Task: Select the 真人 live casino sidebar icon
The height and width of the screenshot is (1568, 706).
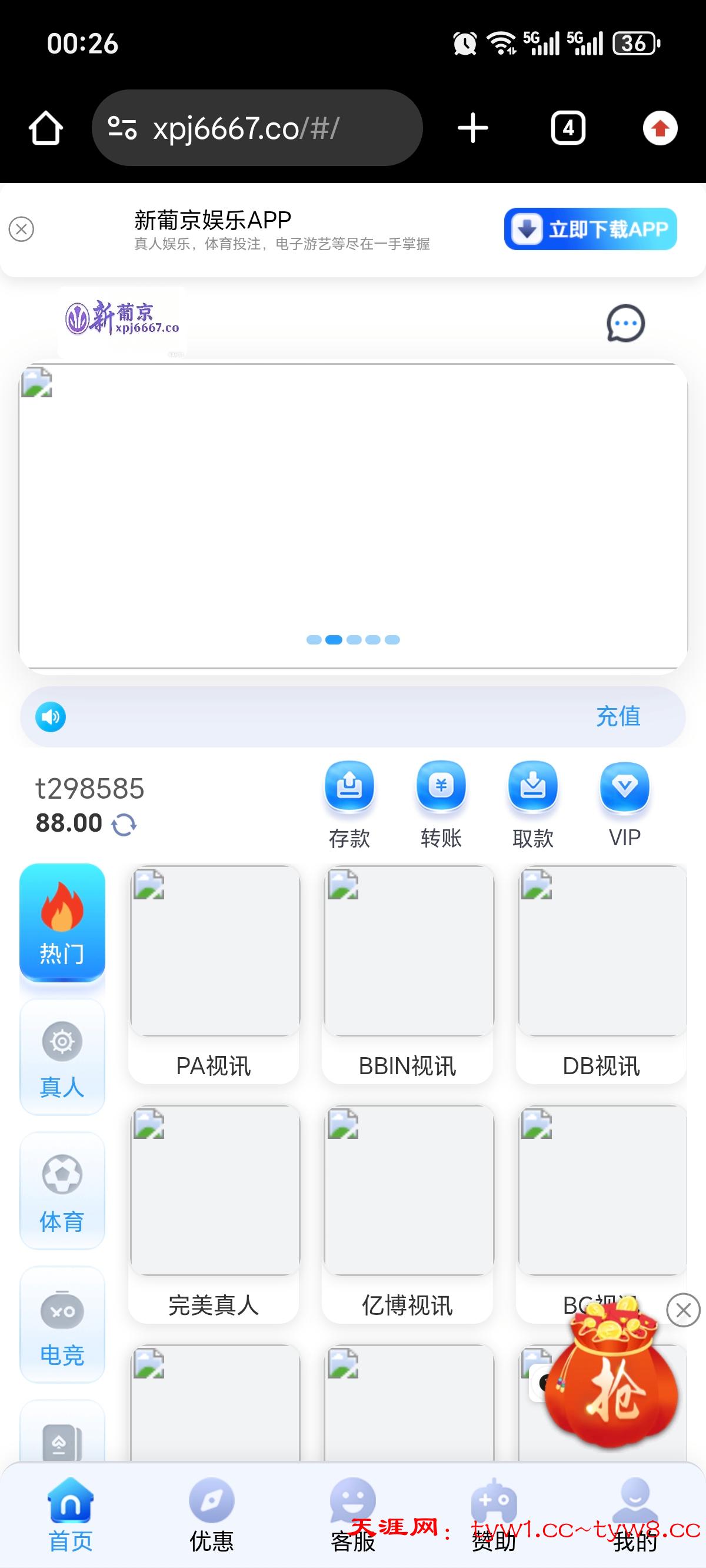Action: click(62, 1056)
